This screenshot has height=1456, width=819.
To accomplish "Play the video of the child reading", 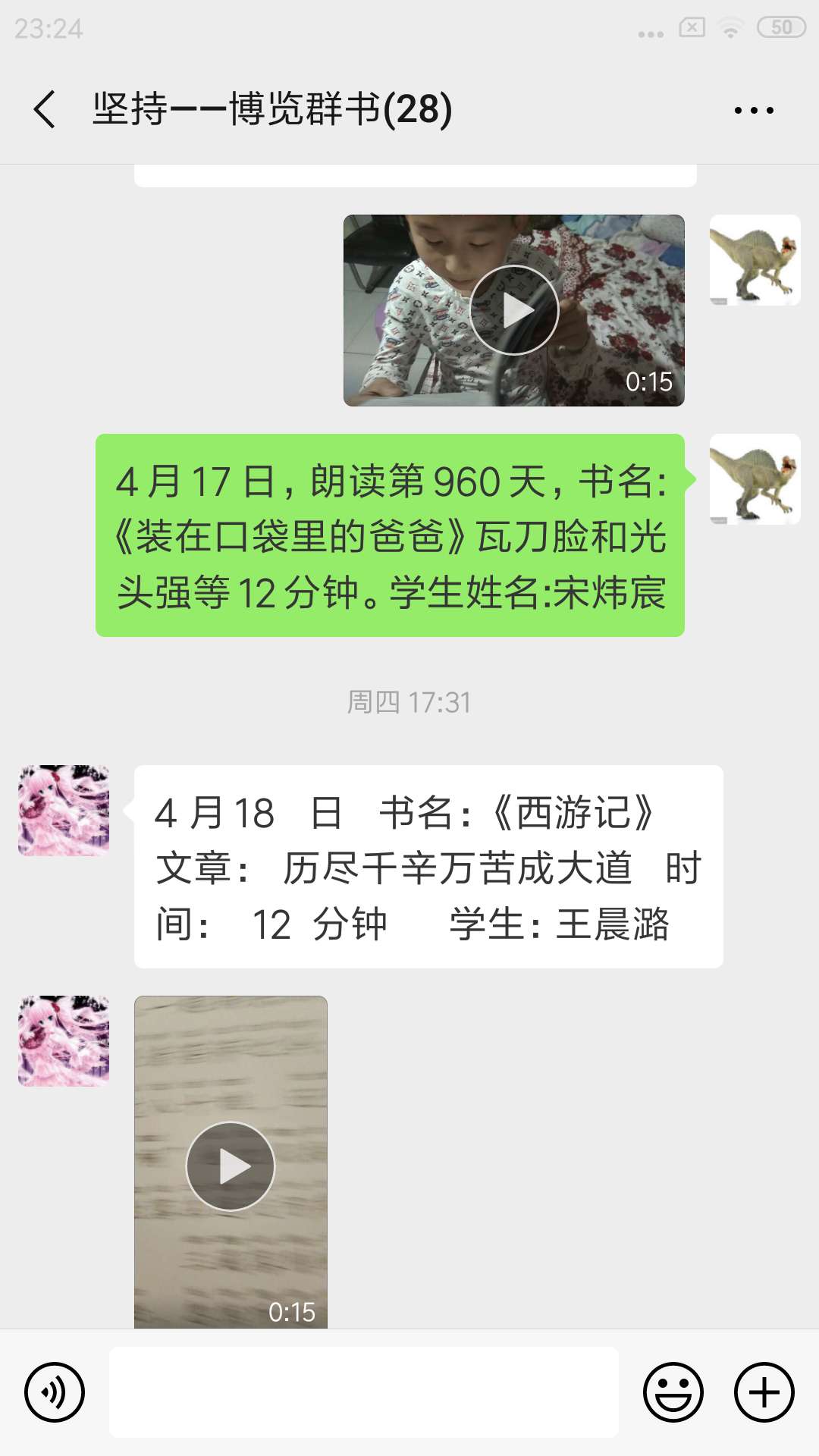I will [514, 310].
